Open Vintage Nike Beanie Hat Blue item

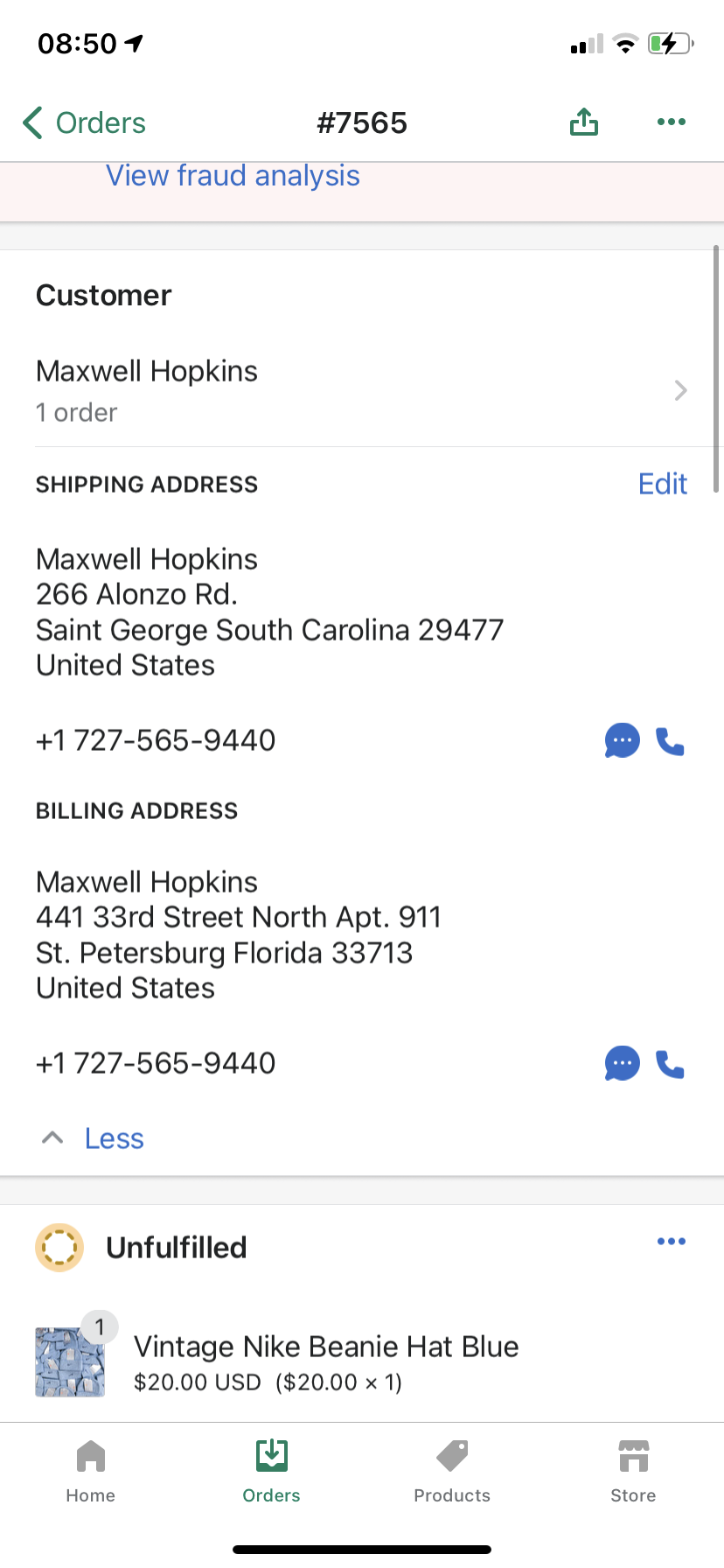tap(325, 1361)
